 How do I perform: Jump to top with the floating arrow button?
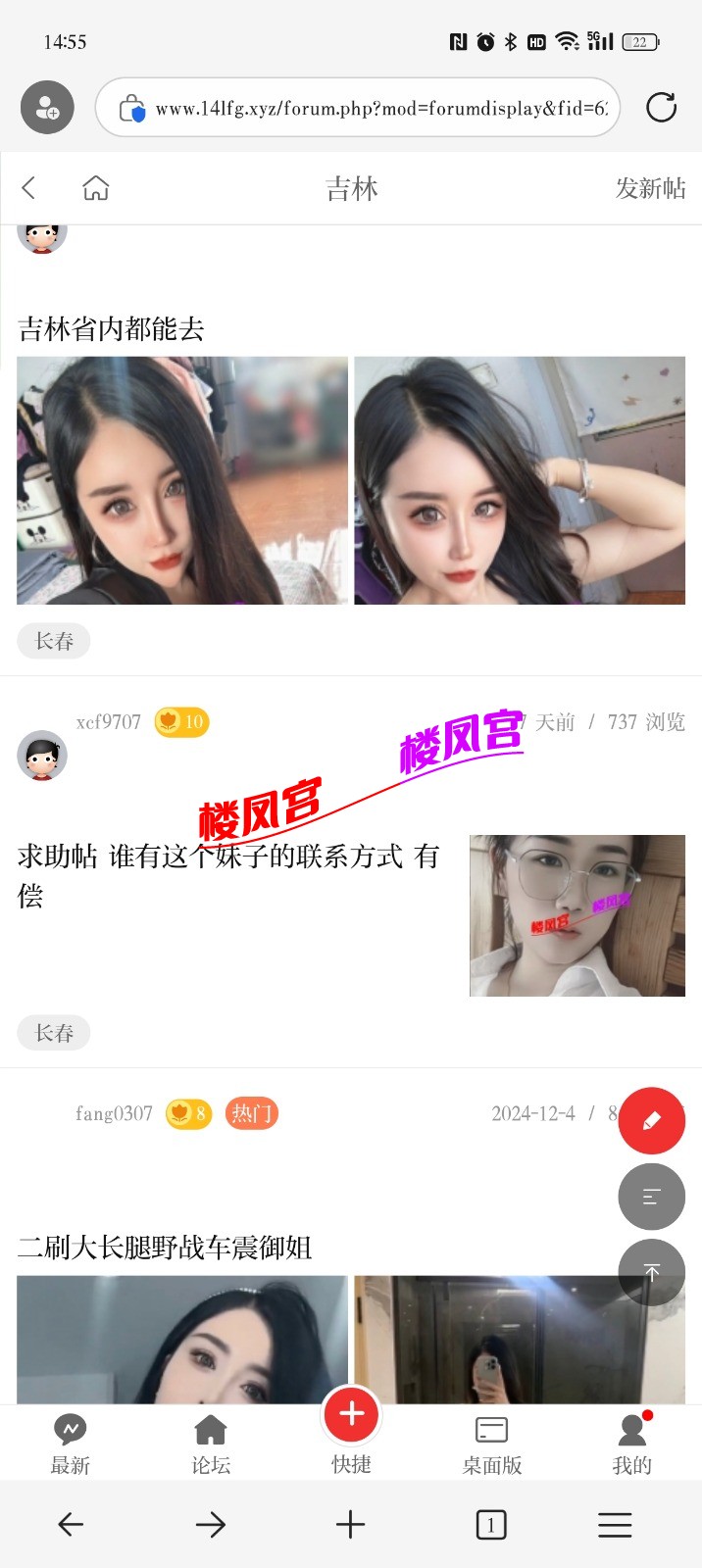click(x=651, y=1272)
